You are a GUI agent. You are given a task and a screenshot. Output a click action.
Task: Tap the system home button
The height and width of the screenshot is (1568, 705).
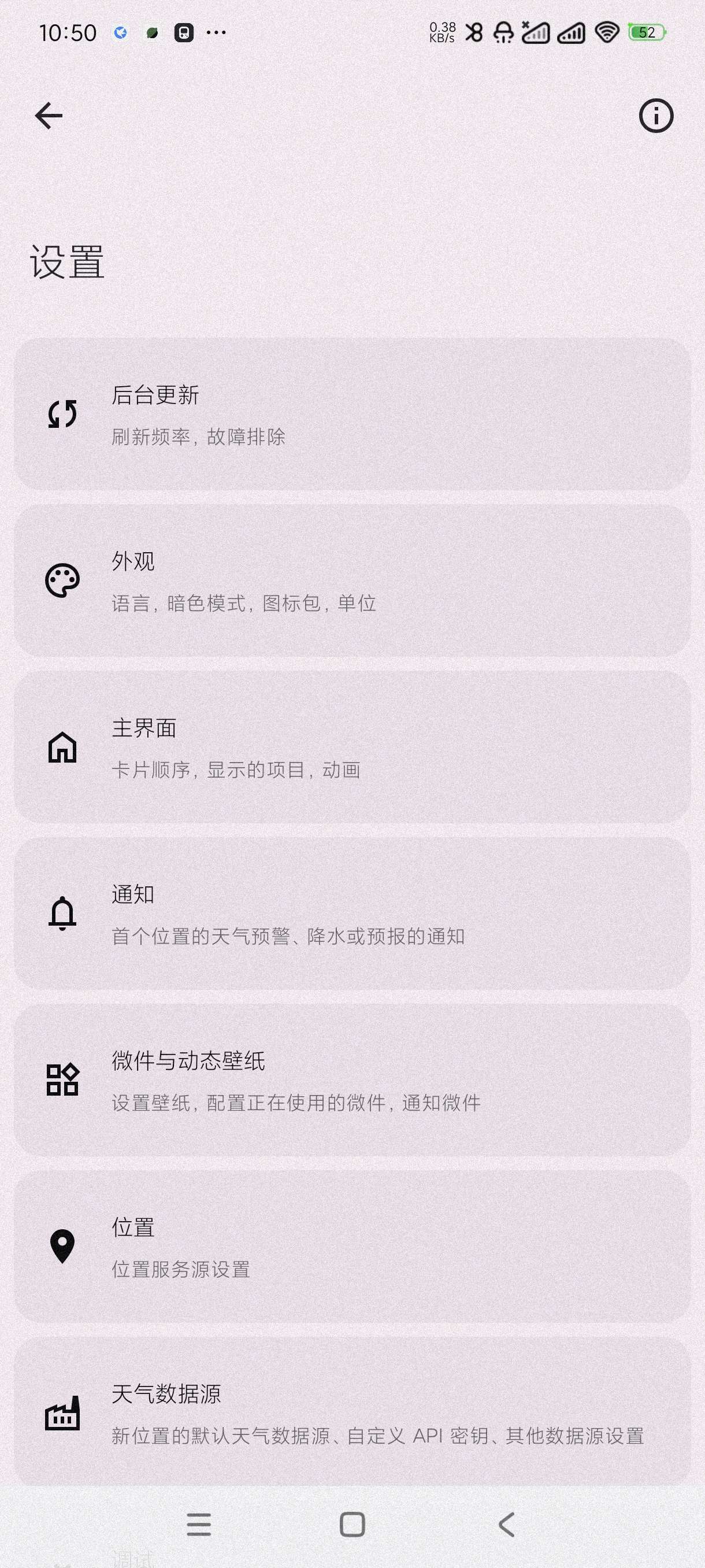tap(352, 1525)
